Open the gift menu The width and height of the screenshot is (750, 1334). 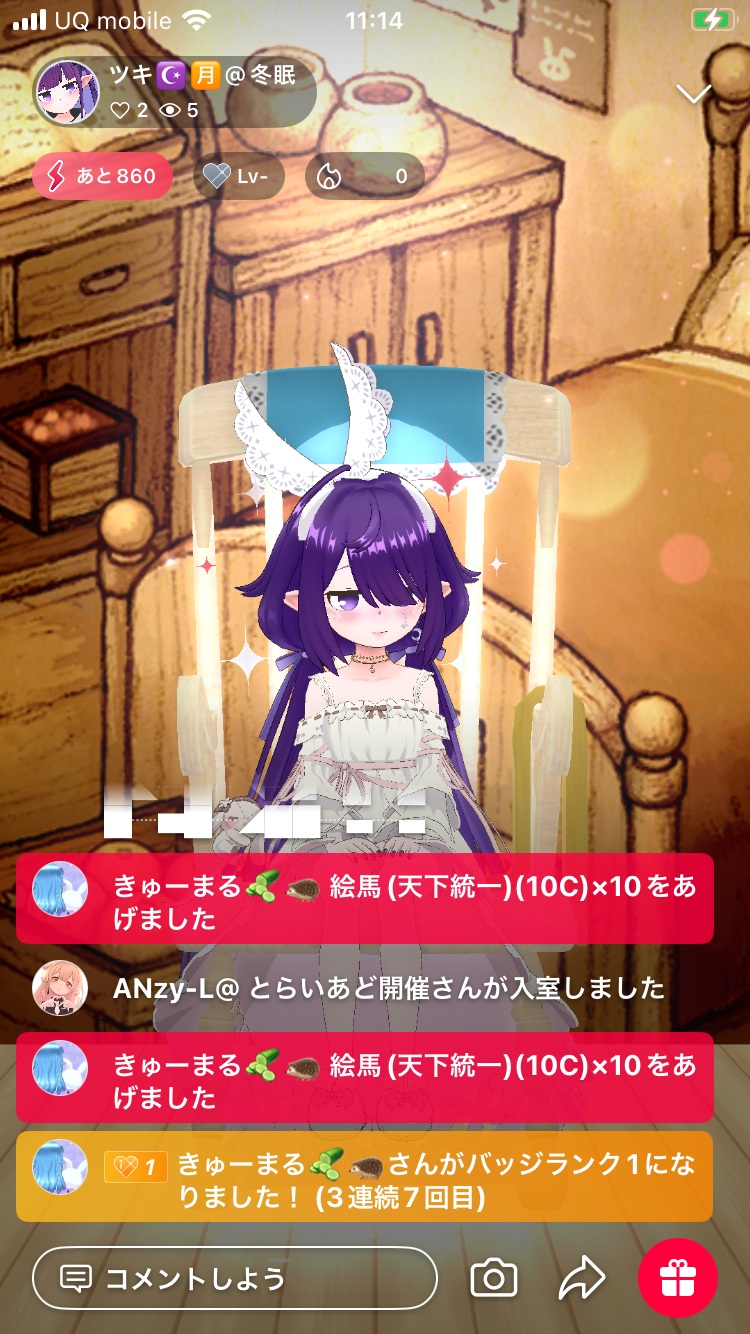tap(678, 1278)
